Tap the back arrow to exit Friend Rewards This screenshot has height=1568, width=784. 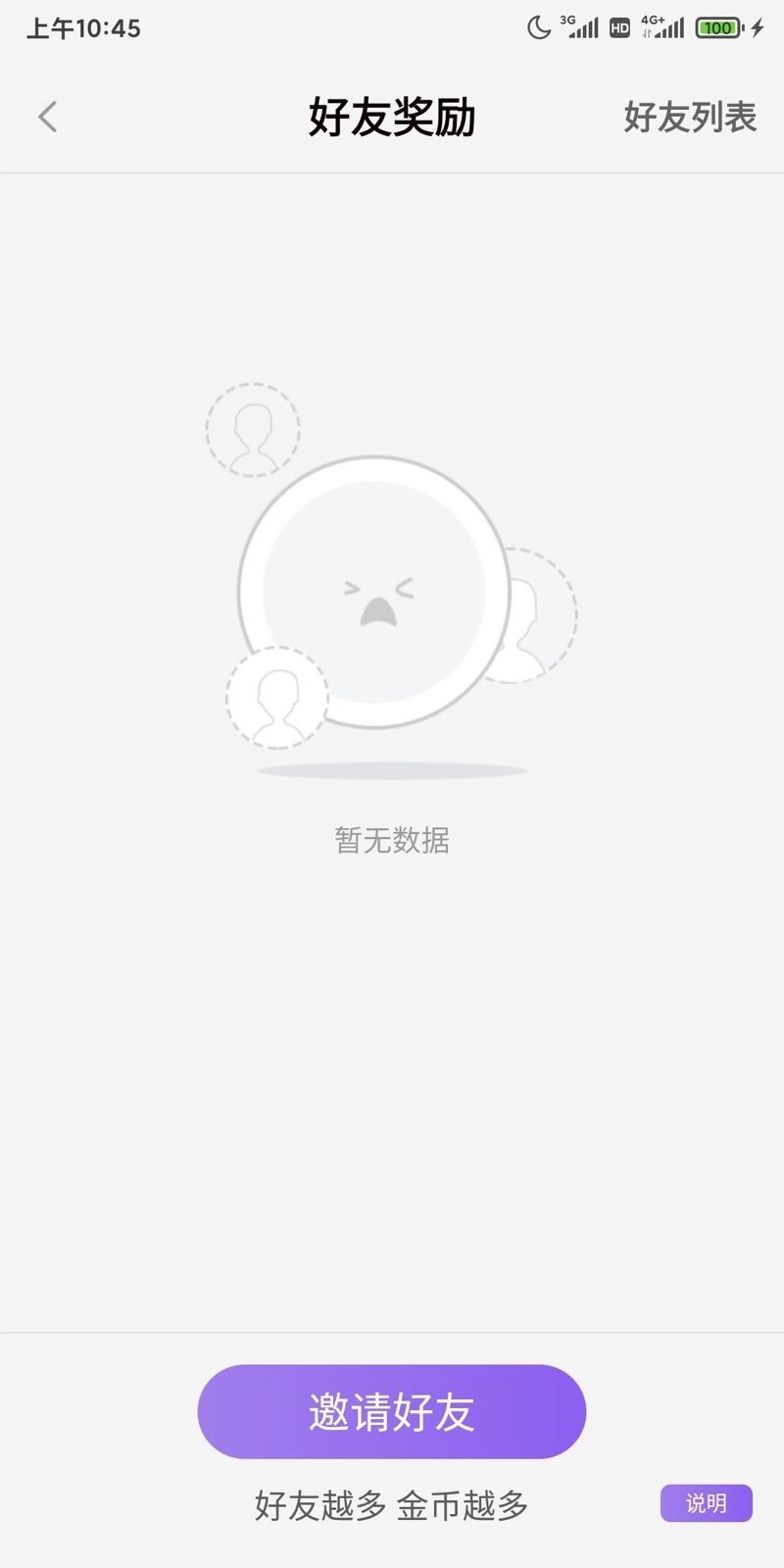click(x=47, y=117)
